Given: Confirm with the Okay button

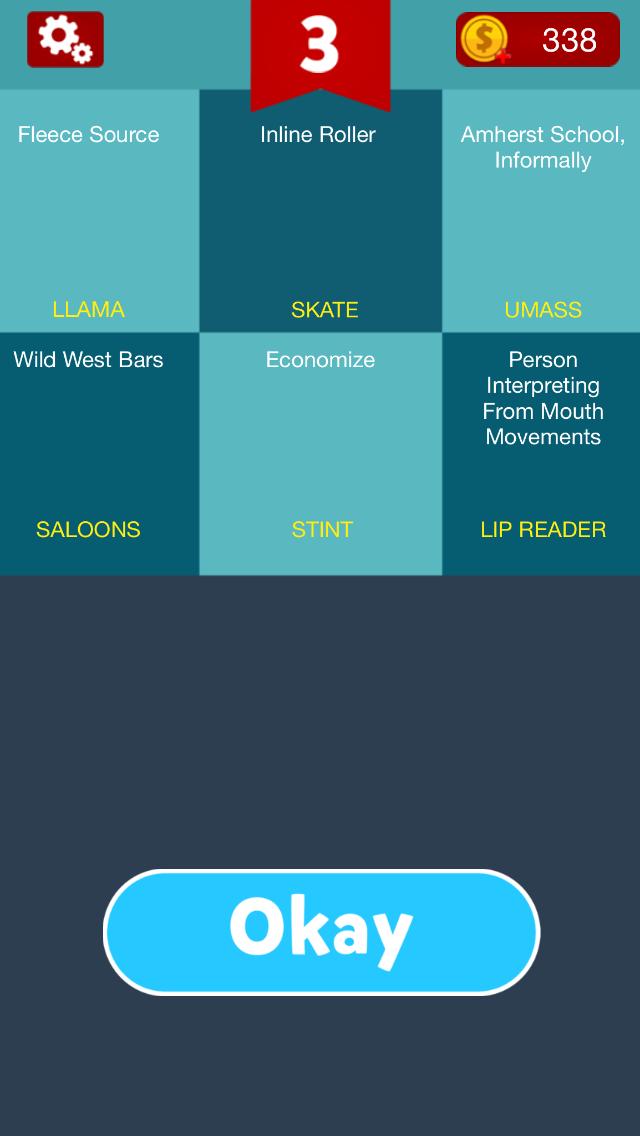Looking at the screenshot, I should (x=321, y=932).
